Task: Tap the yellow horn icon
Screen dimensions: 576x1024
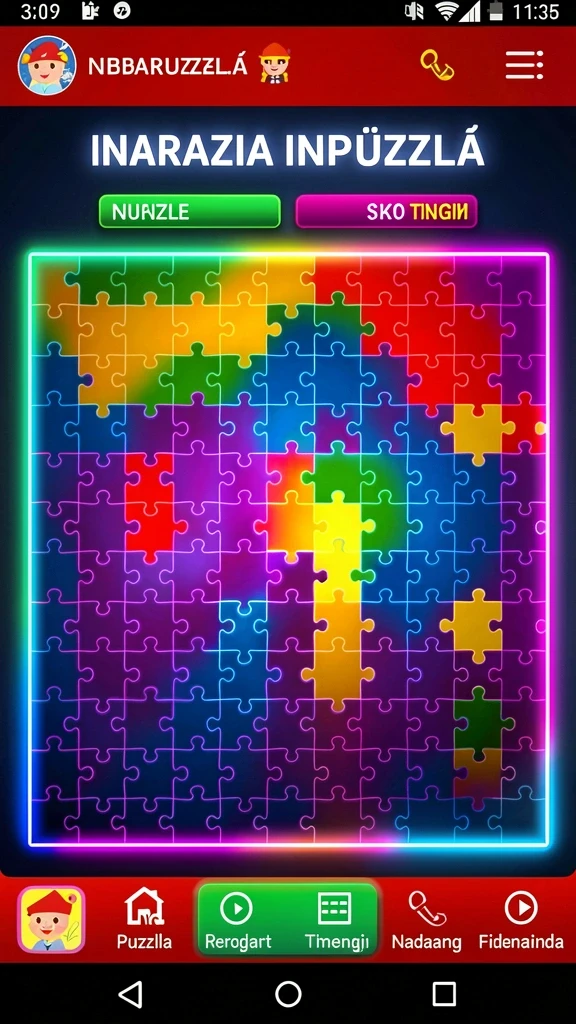Action: pyautogui.click(x=436, y=65)
